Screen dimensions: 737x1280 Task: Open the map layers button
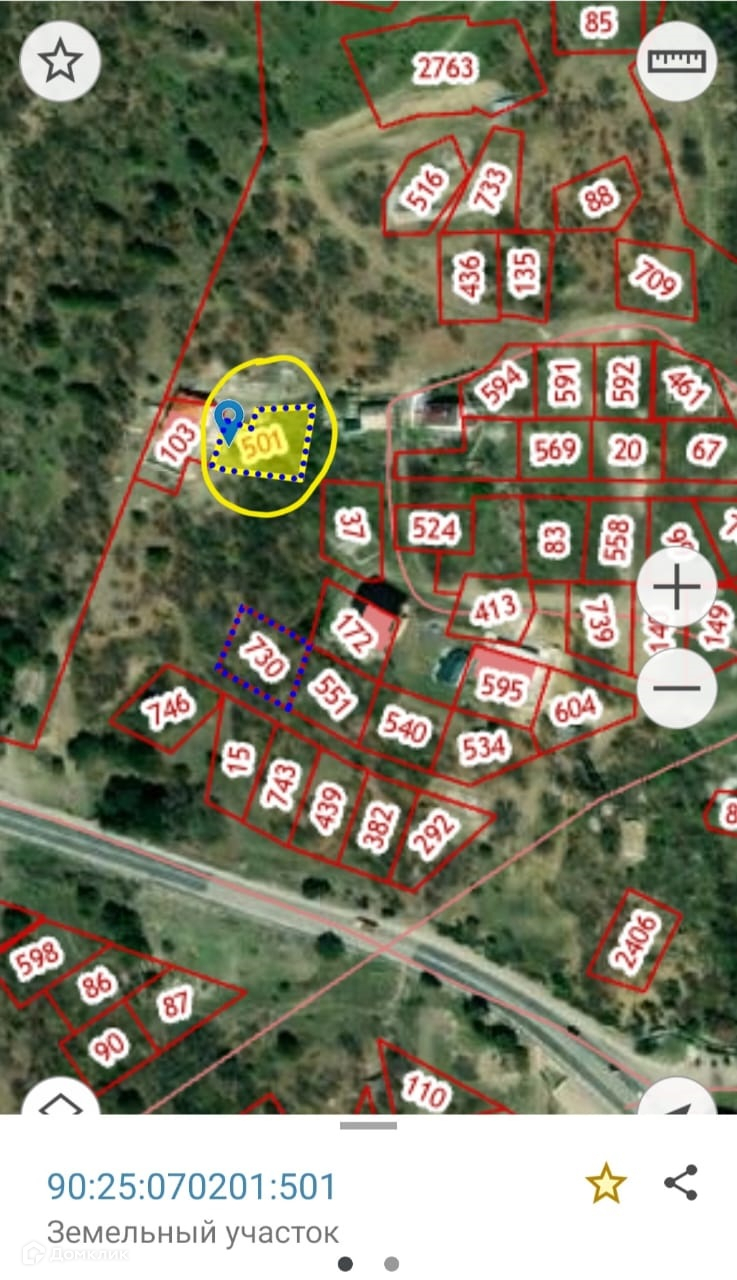tap(62, 1102)
